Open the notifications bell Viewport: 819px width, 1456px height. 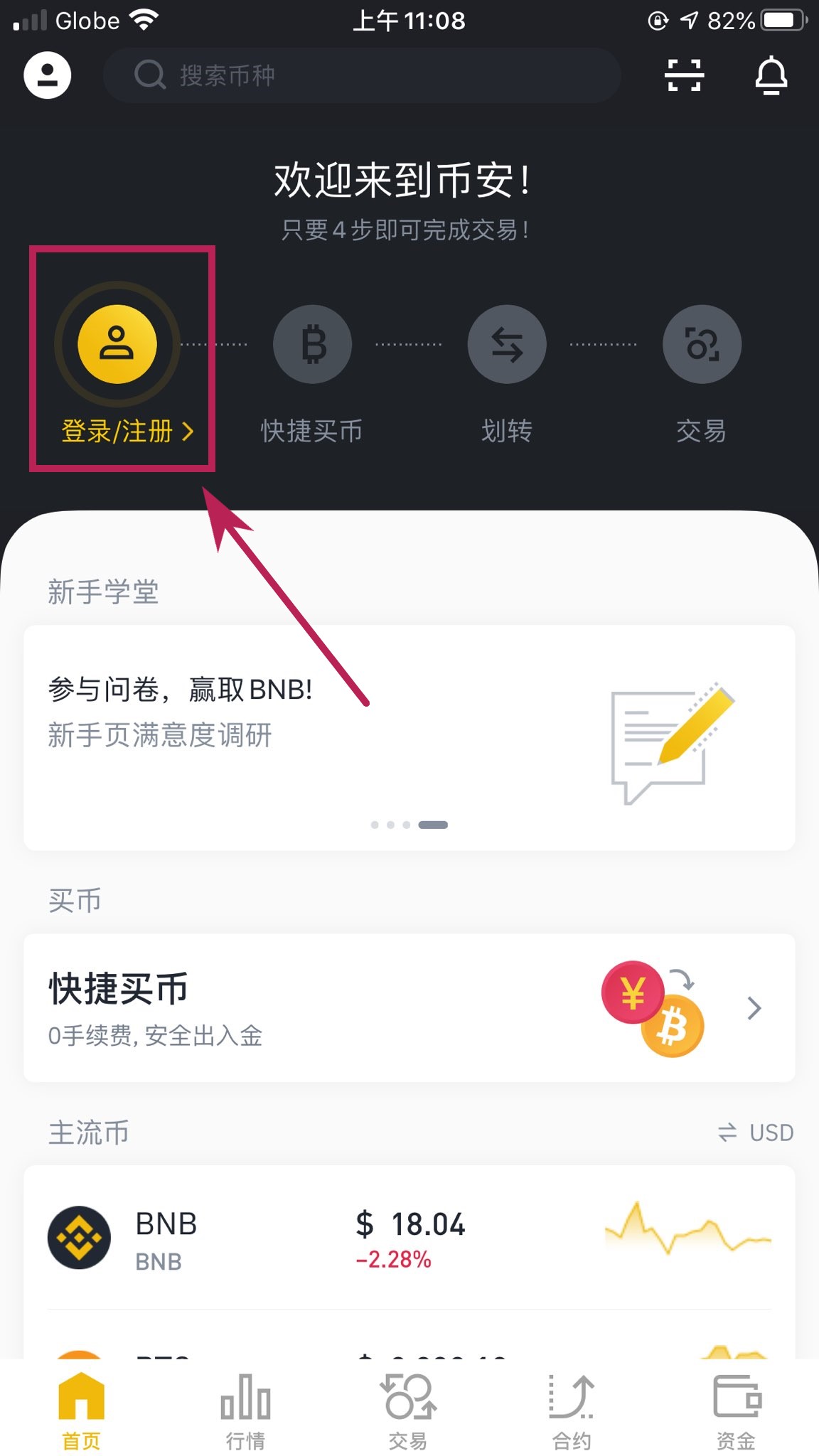point(771,75)
